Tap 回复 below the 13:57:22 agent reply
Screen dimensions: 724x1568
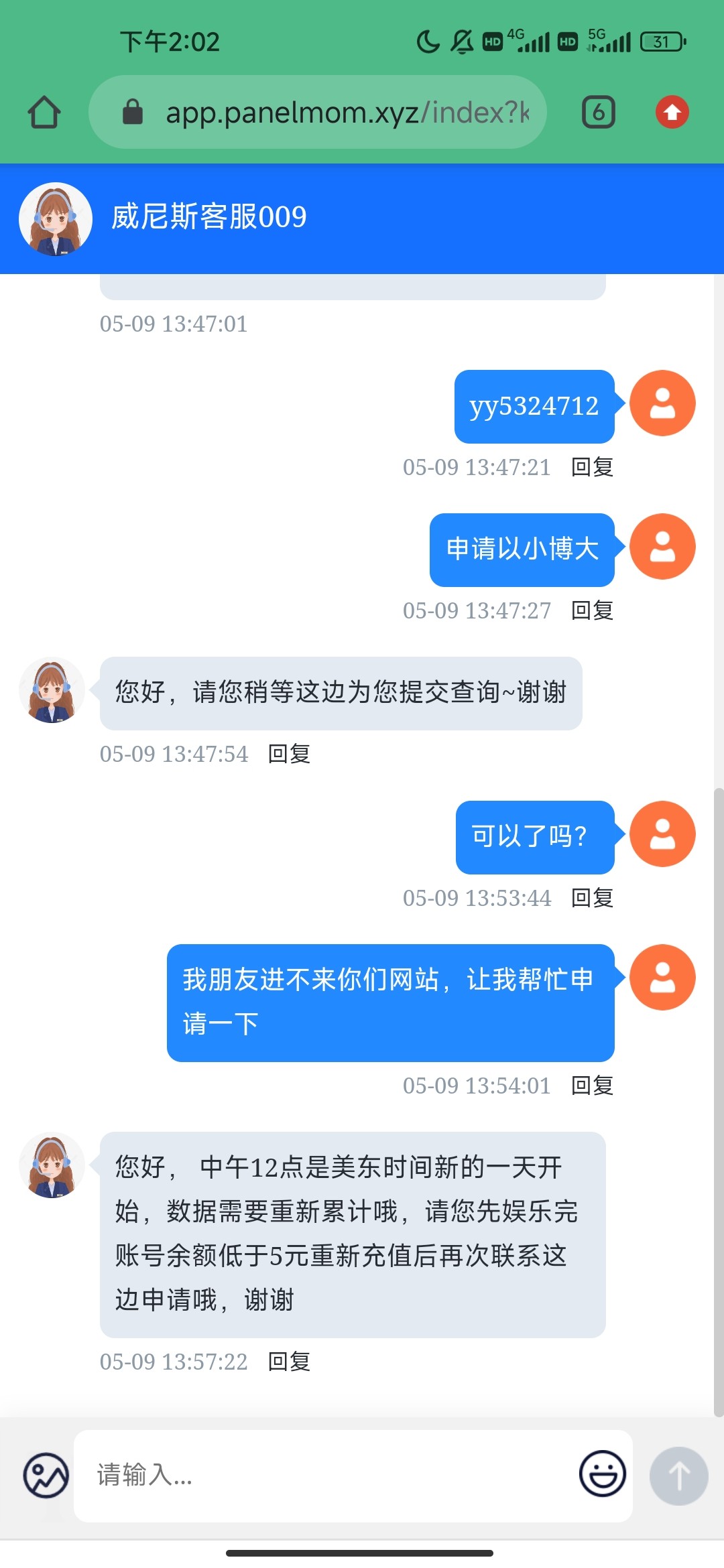(291, 1362)
